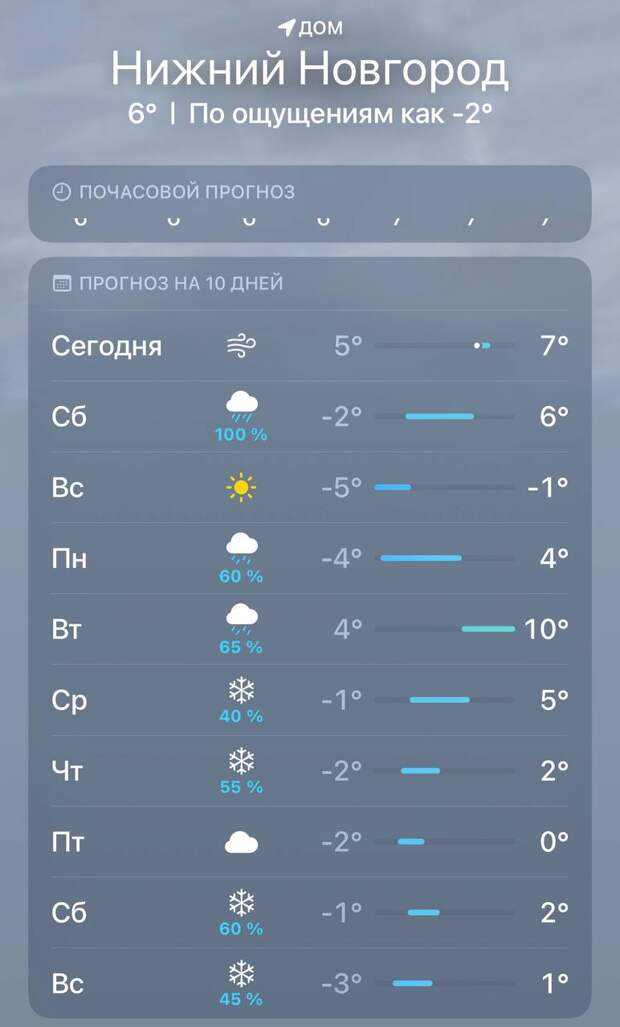Select the sunny Вс forecast row
This screenshot has height=1027, width=620.
310,488
